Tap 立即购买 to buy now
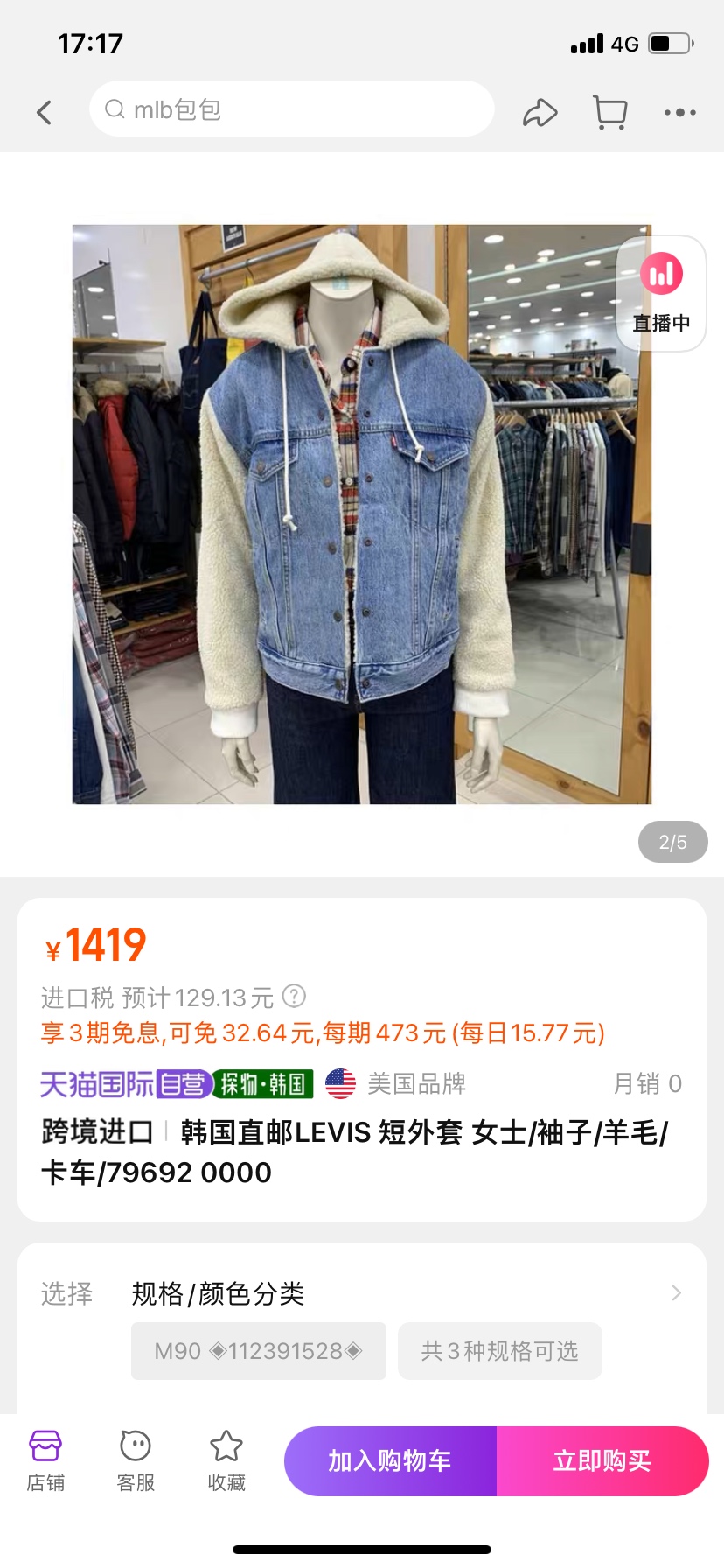Screen dimensions: 724x1568 click(602, 1460)
